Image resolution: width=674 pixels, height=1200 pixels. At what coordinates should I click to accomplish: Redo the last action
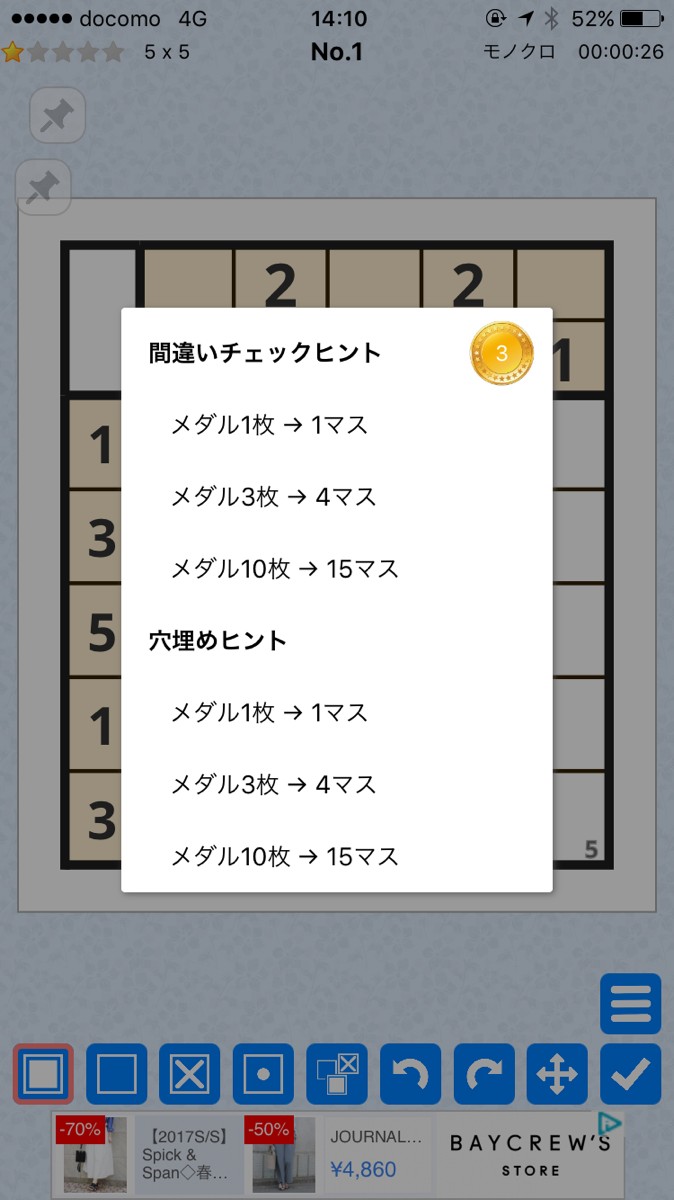484,1075
